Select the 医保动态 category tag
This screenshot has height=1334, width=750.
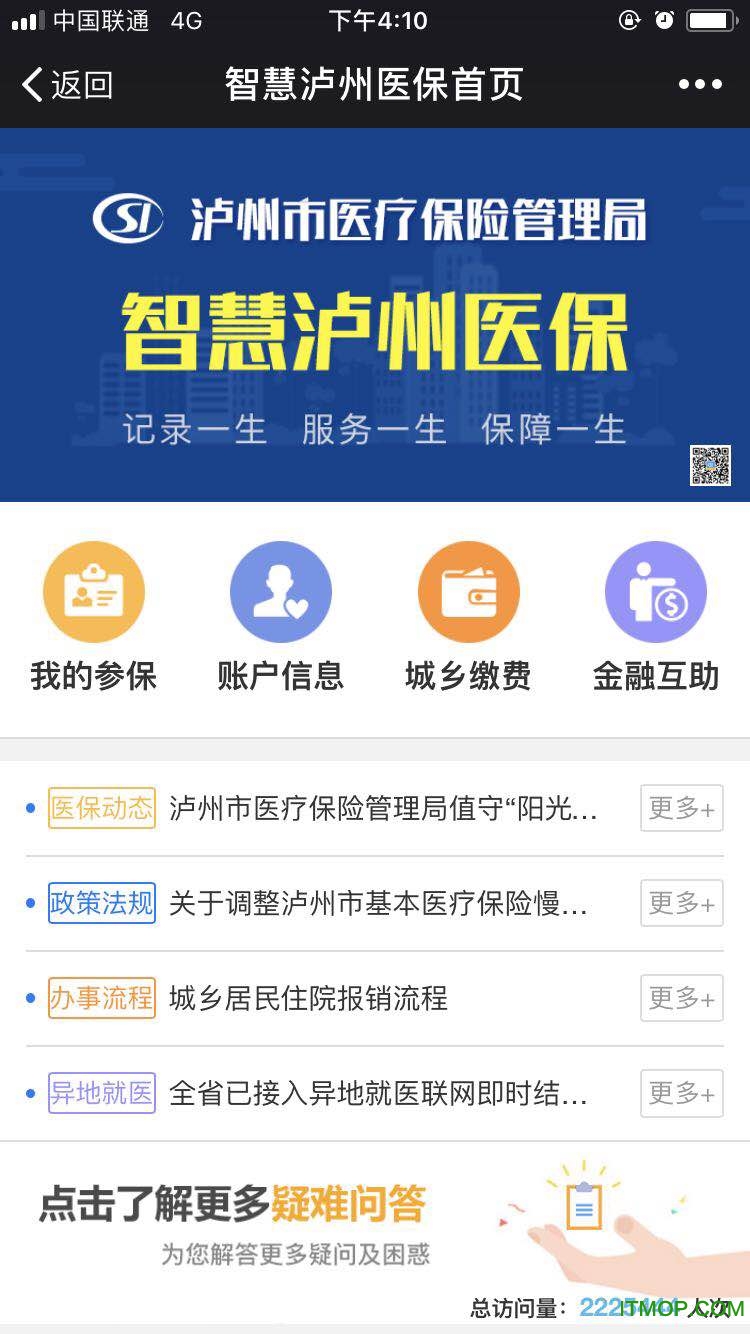tap(101, 808)
